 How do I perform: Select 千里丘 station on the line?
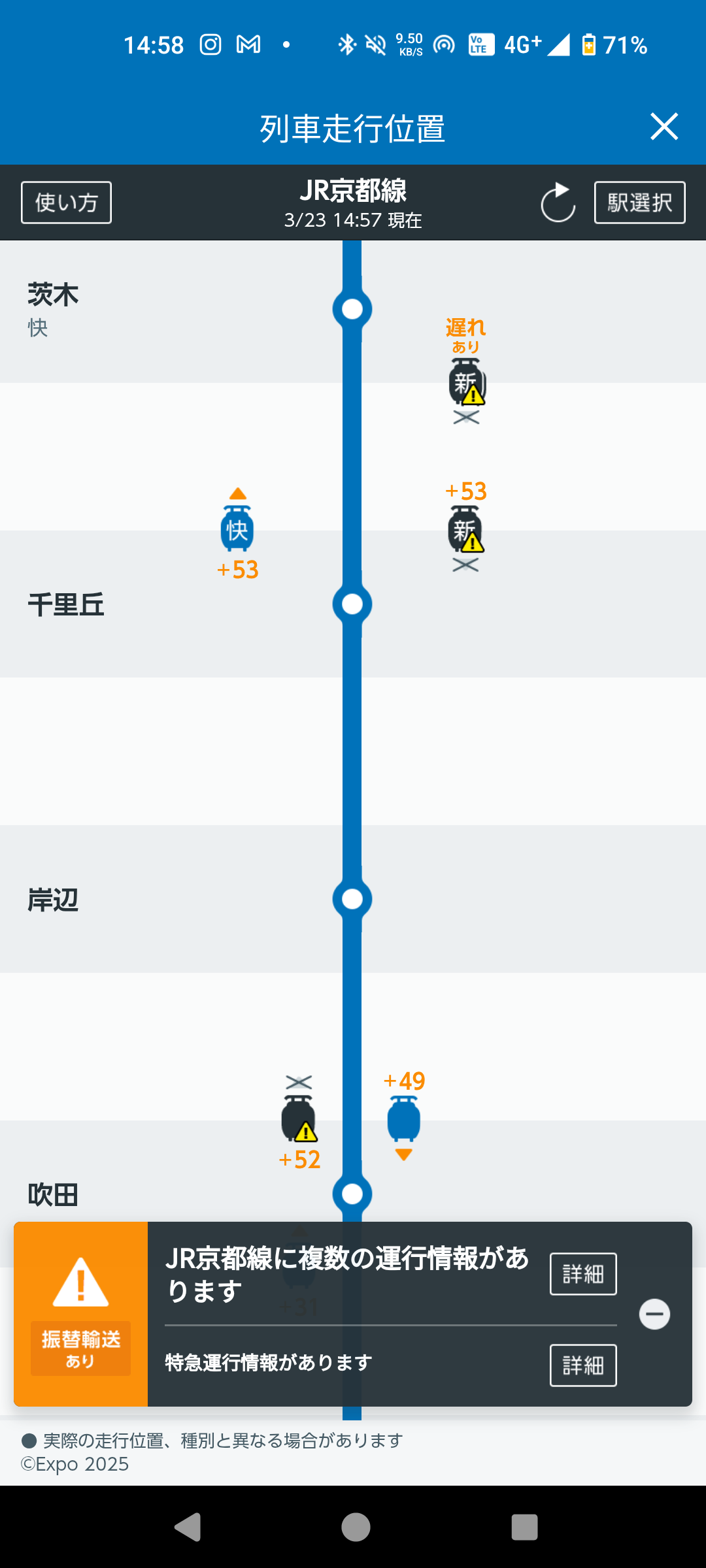(x=352, y=604)
